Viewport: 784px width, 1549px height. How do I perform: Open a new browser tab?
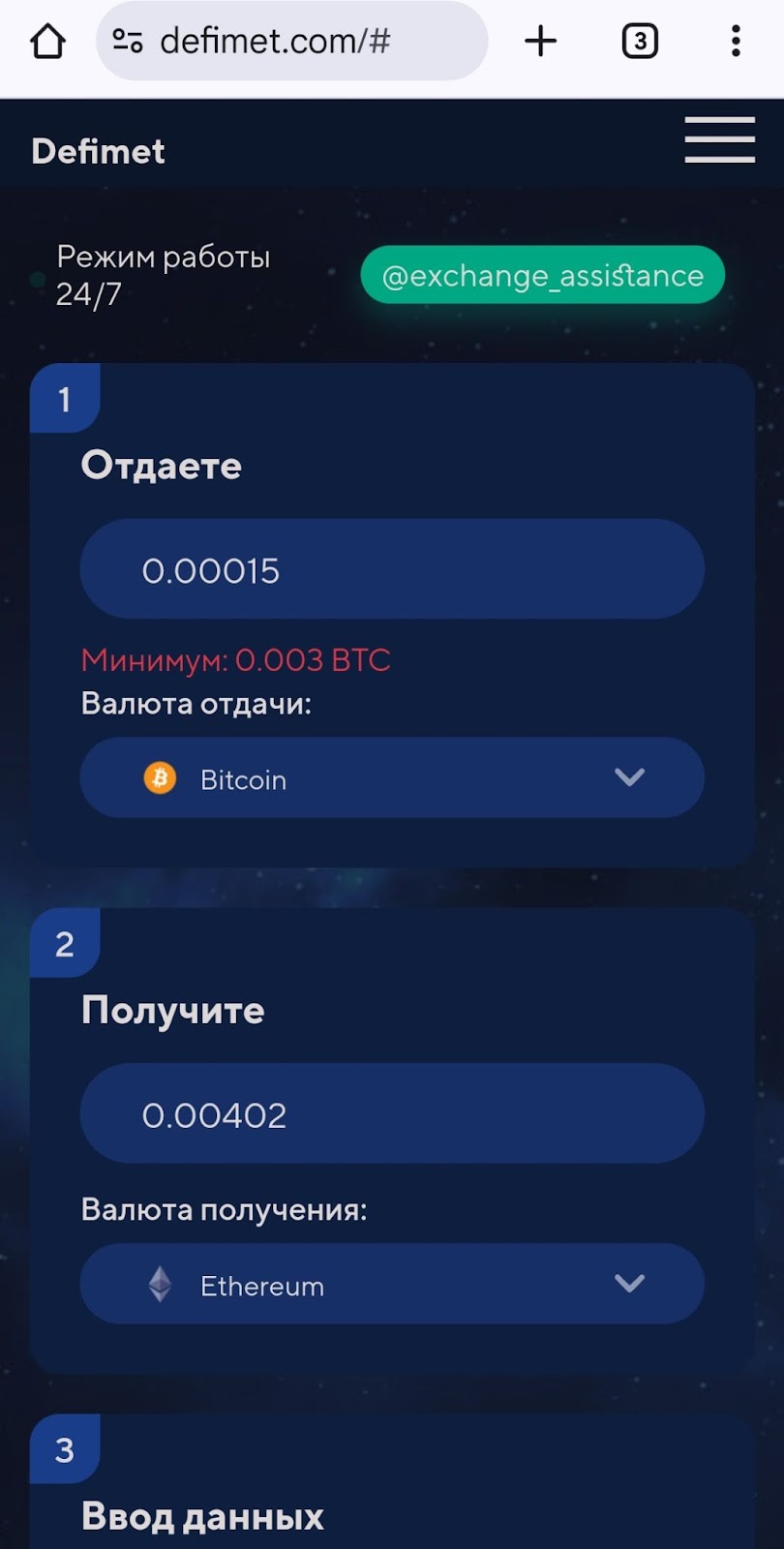(540, 42)
